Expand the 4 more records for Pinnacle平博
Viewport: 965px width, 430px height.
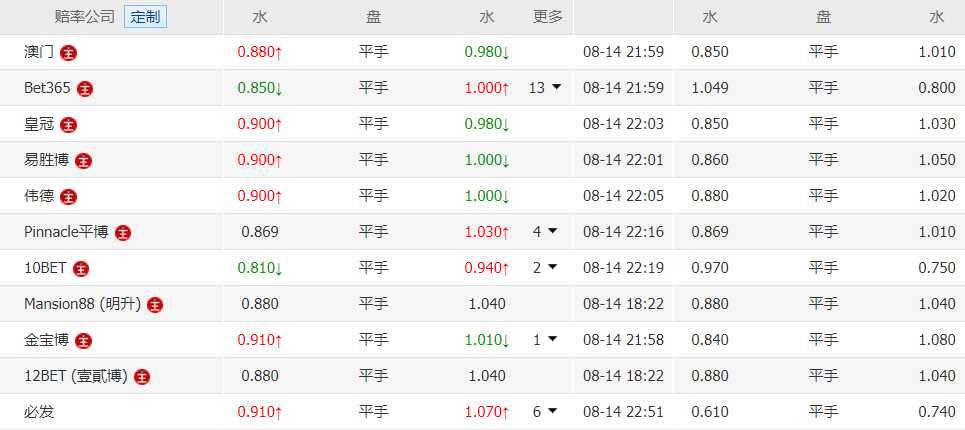(x=545, y=231)
